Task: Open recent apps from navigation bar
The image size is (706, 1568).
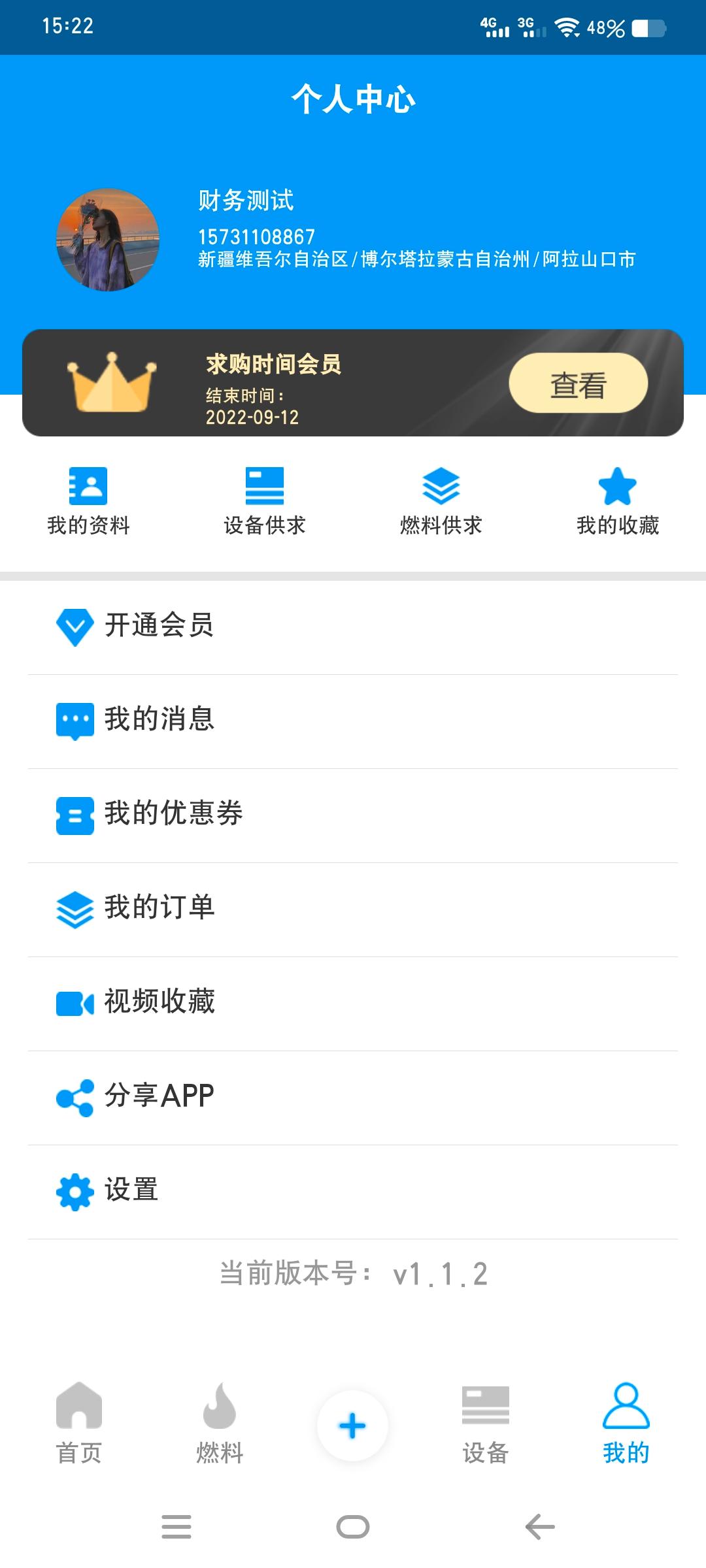Action: [x=176, y=1527]
